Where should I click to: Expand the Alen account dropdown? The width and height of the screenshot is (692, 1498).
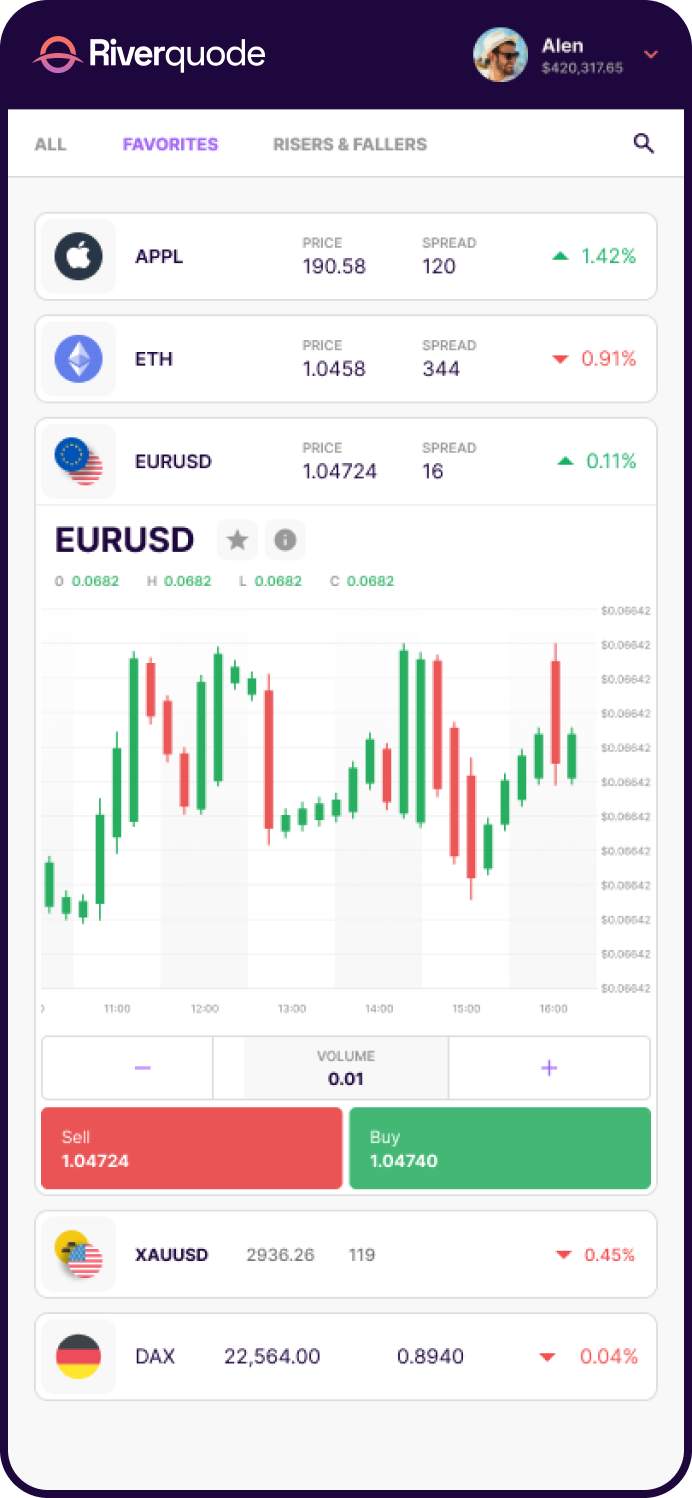click(651, 55)
